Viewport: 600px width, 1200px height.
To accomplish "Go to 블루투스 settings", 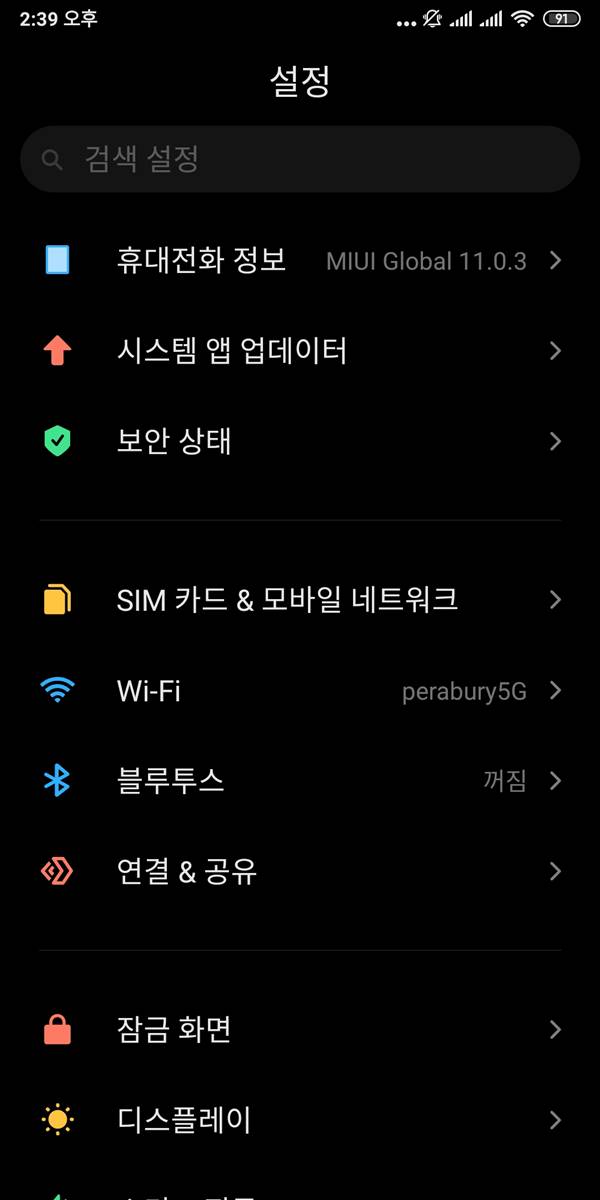I will pyautogui.click(x=300, y=781).
